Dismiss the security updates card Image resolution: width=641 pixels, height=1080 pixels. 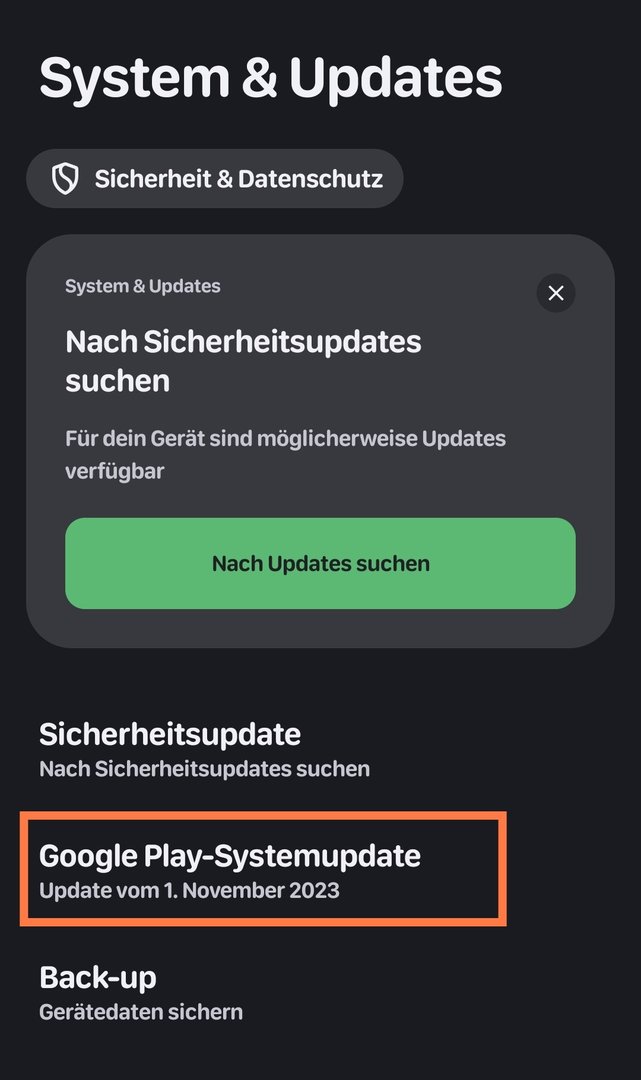click(x=556, y=293)
